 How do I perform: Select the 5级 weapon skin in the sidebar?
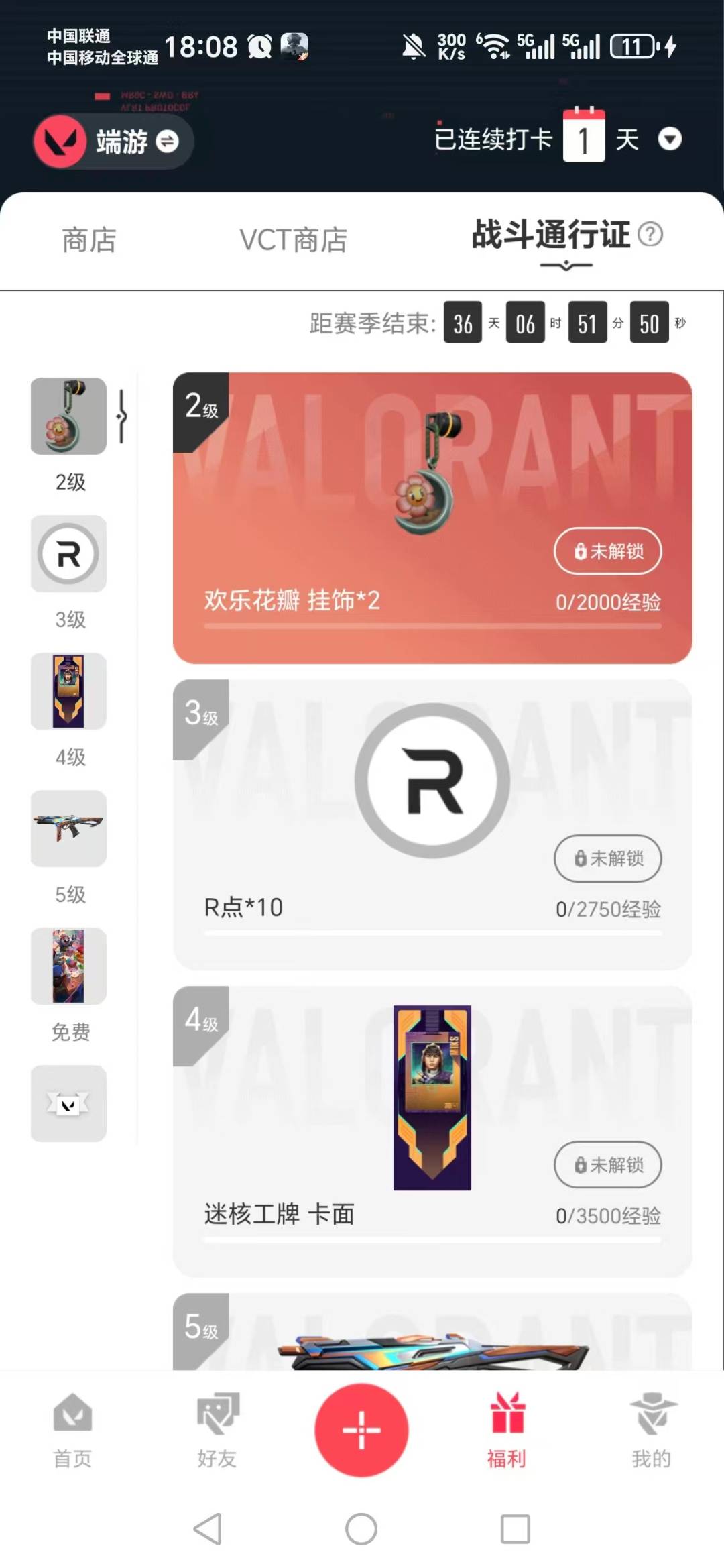69,829
